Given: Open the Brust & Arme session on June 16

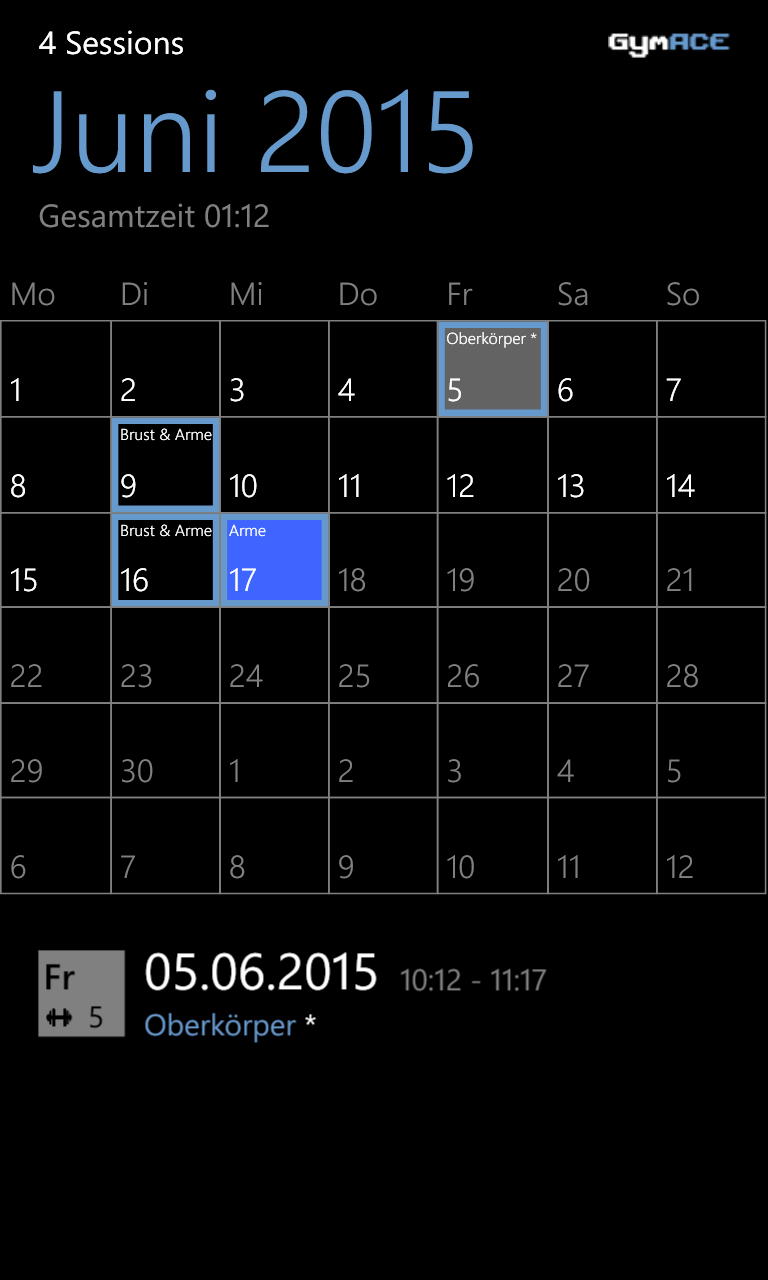Looking at the screenshot, I should [164, 559].
